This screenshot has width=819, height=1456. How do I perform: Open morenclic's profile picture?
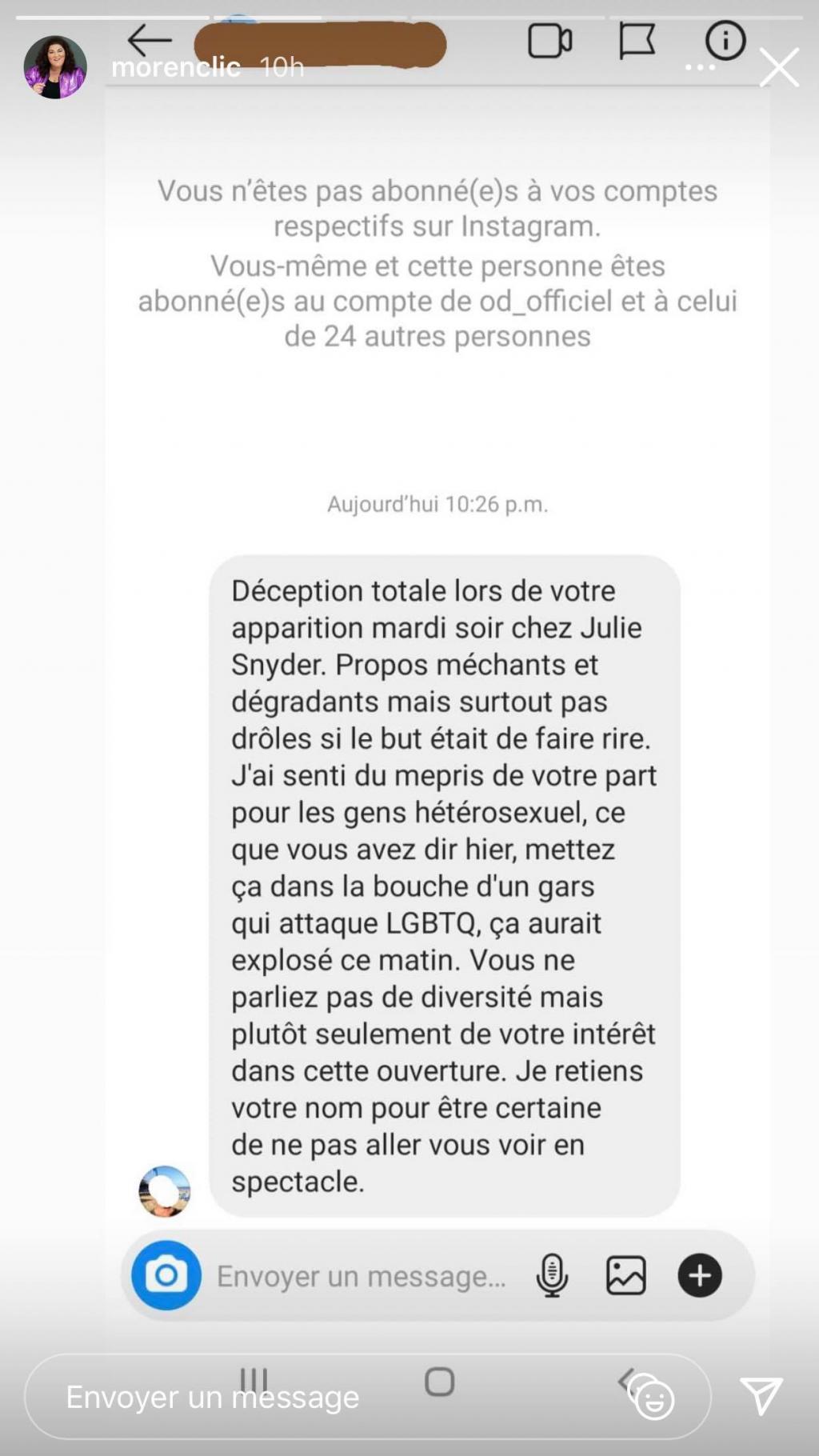point(55,67)
